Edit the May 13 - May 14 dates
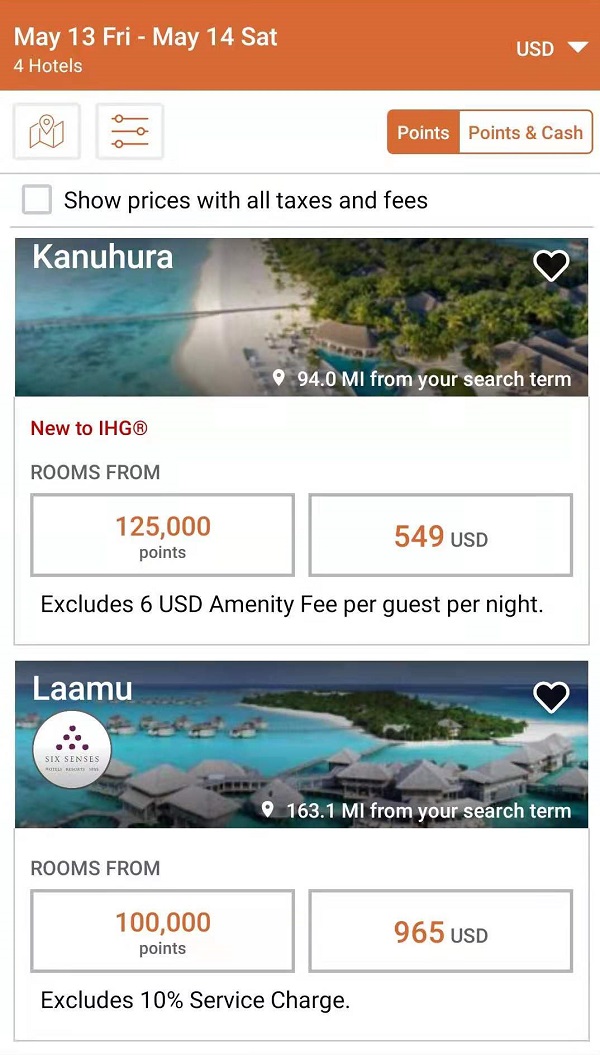This screenshot has height=1055, width=600. pos(145,36)
